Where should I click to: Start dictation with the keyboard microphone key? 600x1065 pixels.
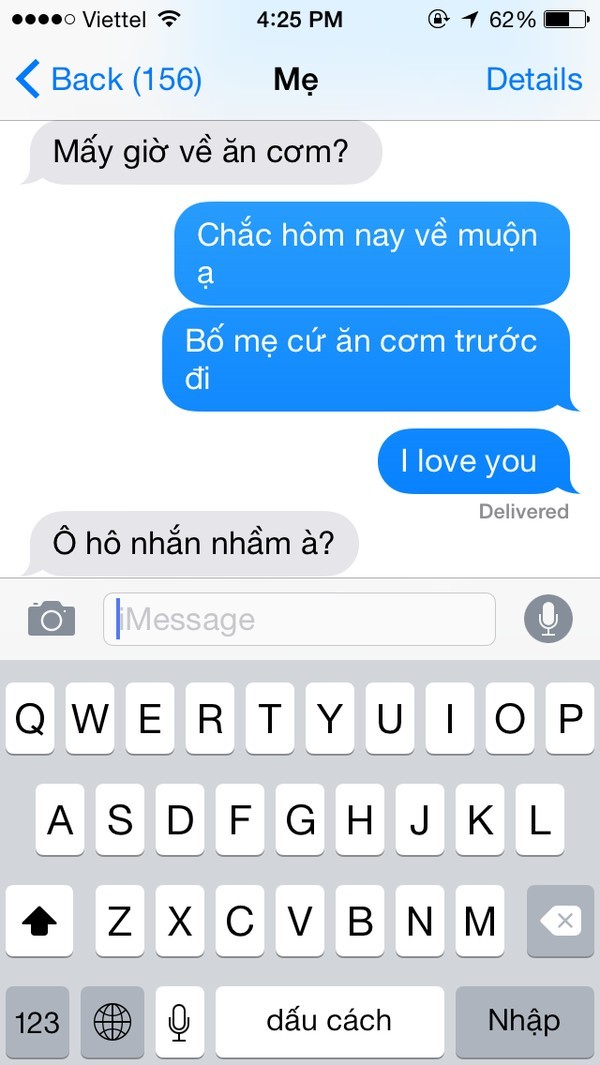[179, 1021]
